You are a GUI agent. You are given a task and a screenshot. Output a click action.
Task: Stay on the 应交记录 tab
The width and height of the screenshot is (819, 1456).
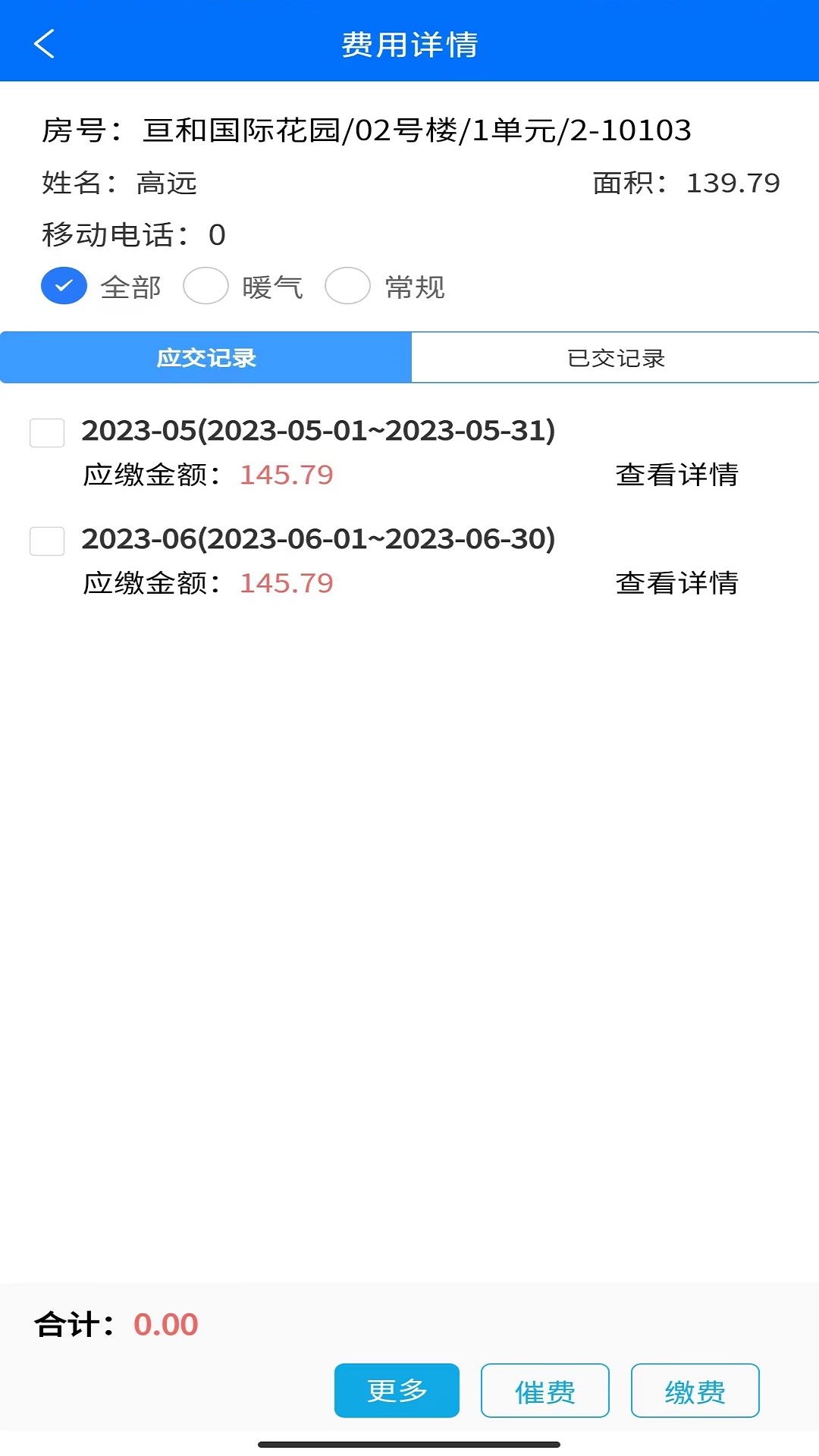(x=205, y=357)
